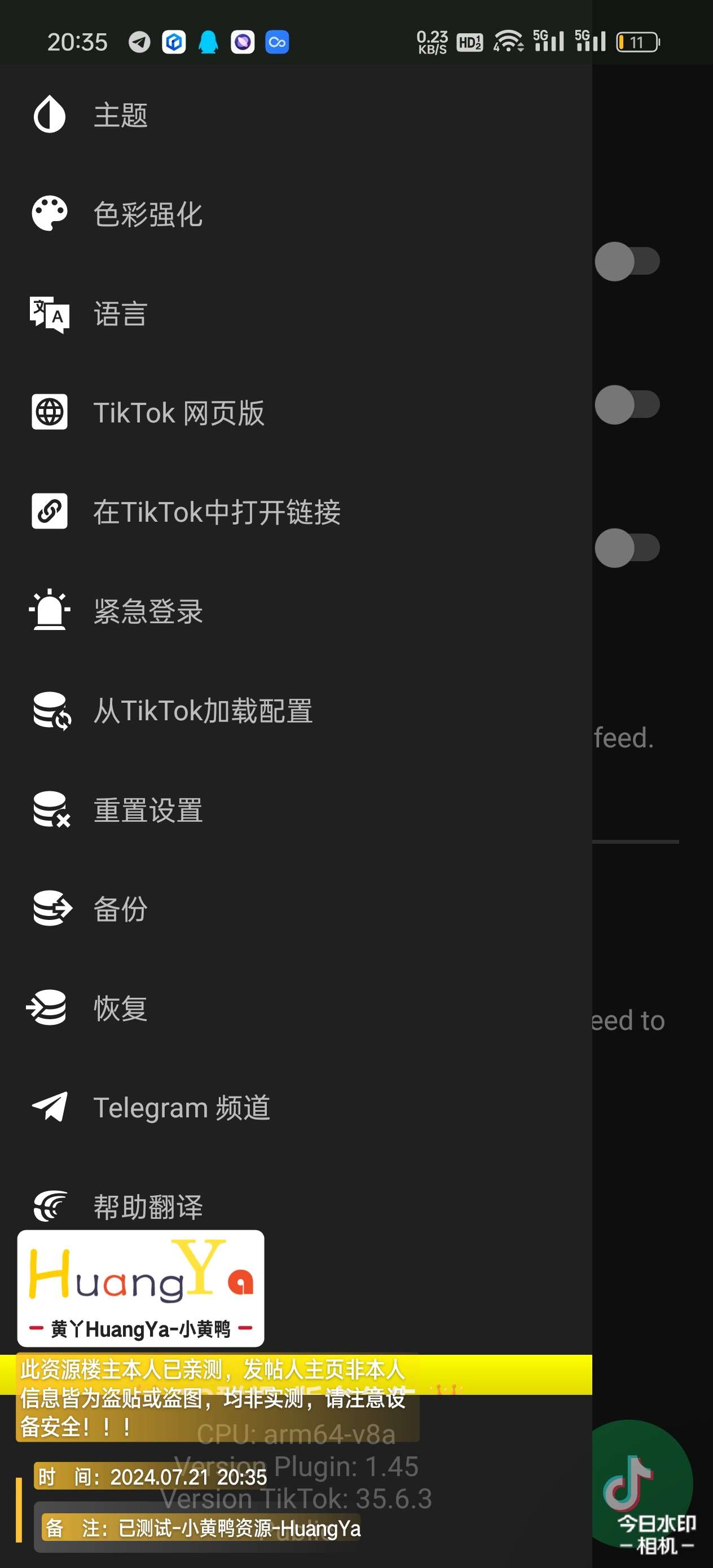Open the 主题 theme settings

pyautogui.click(x=121, y=115)
